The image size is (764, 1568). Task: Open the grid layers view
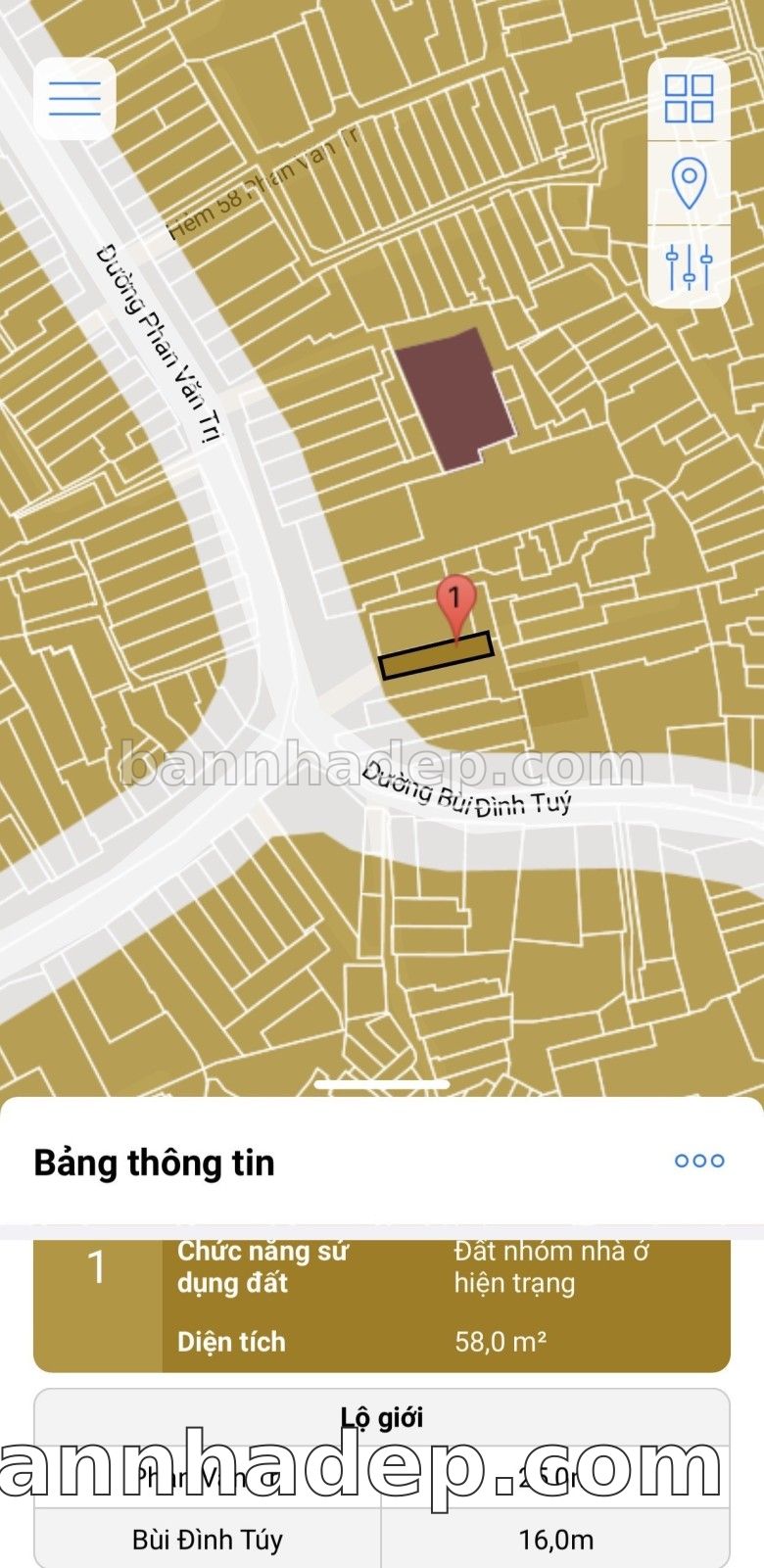(x=689, y=99)
